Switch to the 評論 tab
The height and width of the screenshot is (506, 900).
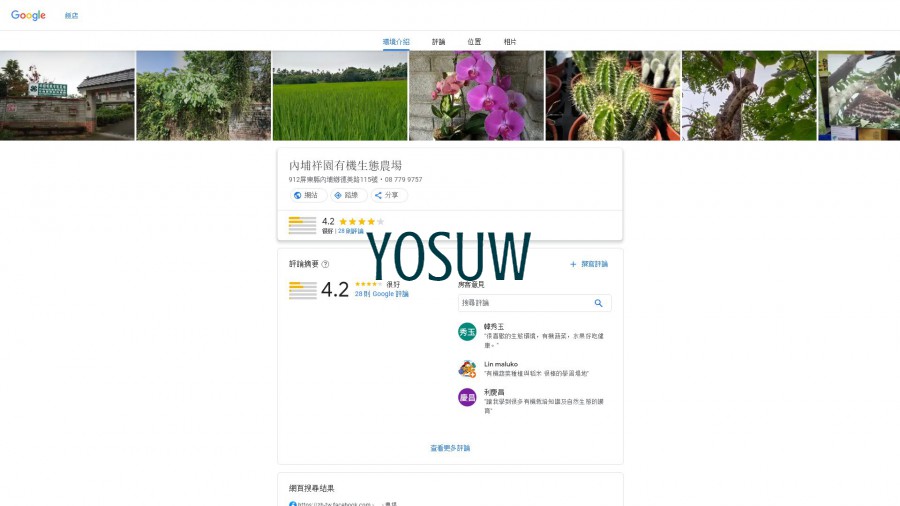[x=439, y=42]
